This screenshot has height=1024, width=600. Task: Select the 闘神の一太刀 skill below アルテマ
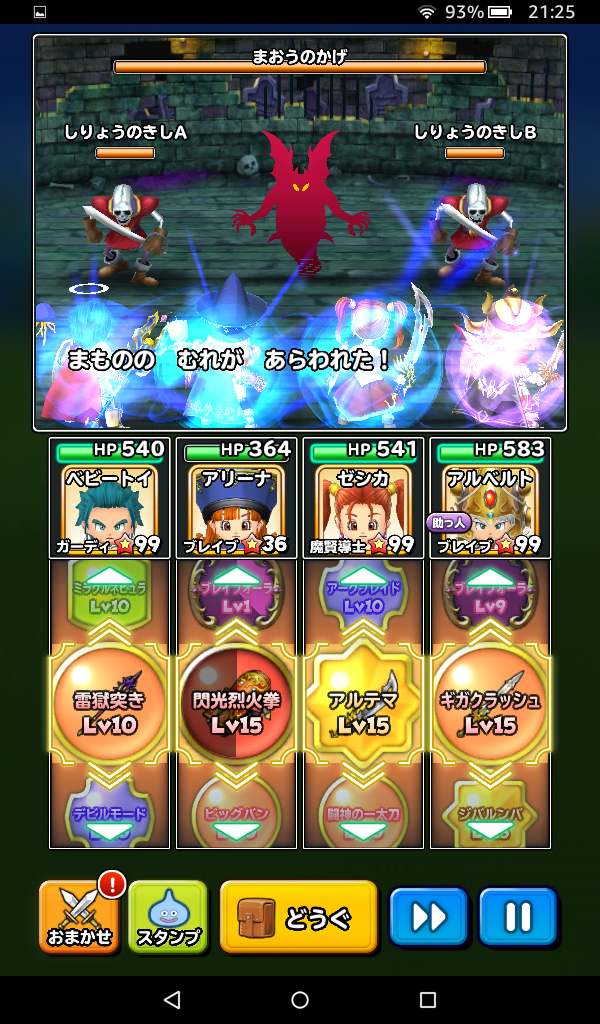pyautogui.click(x=363, y=812)
